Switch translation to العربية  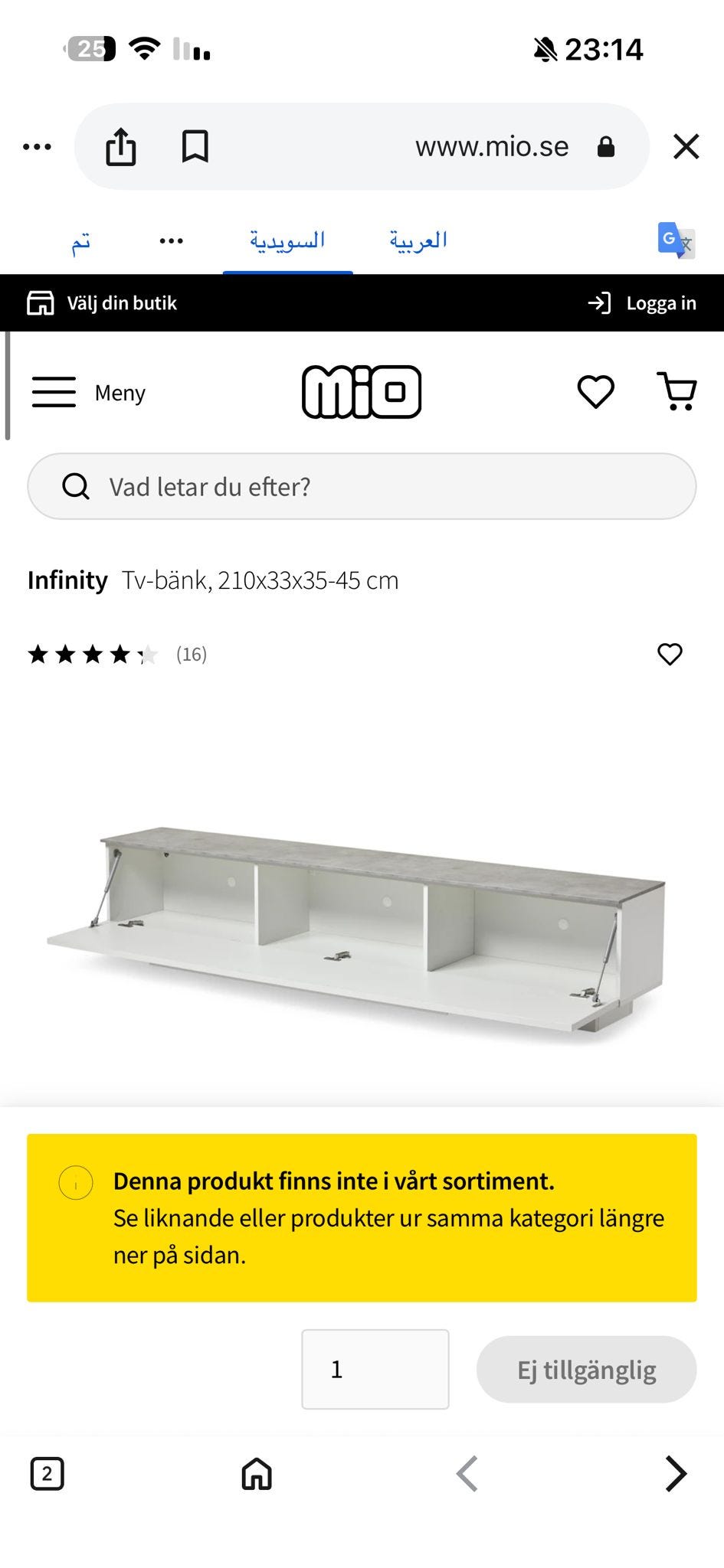coord(418,240)
